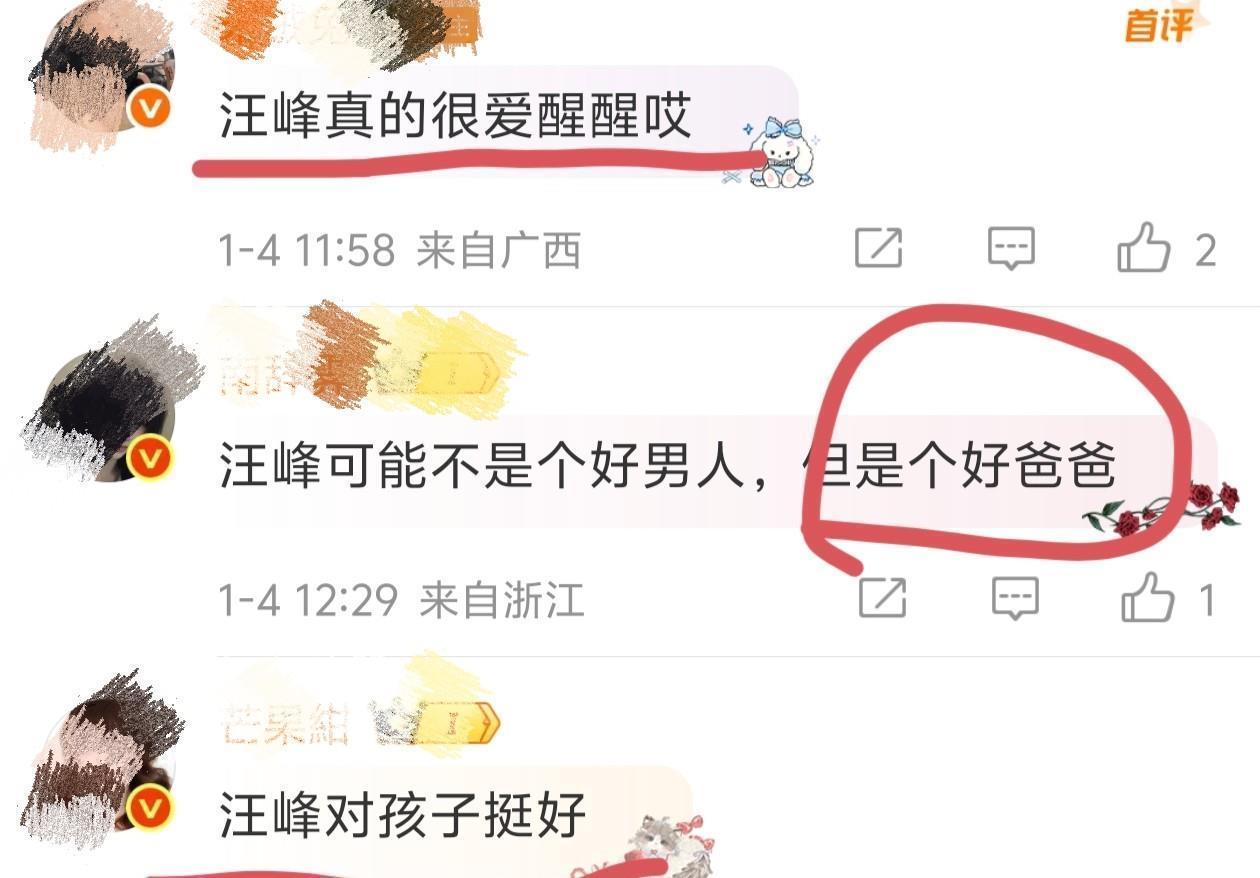Reply to the 12:29 comment from 浙江
Screen dimensions: 1260x878
1015,598
